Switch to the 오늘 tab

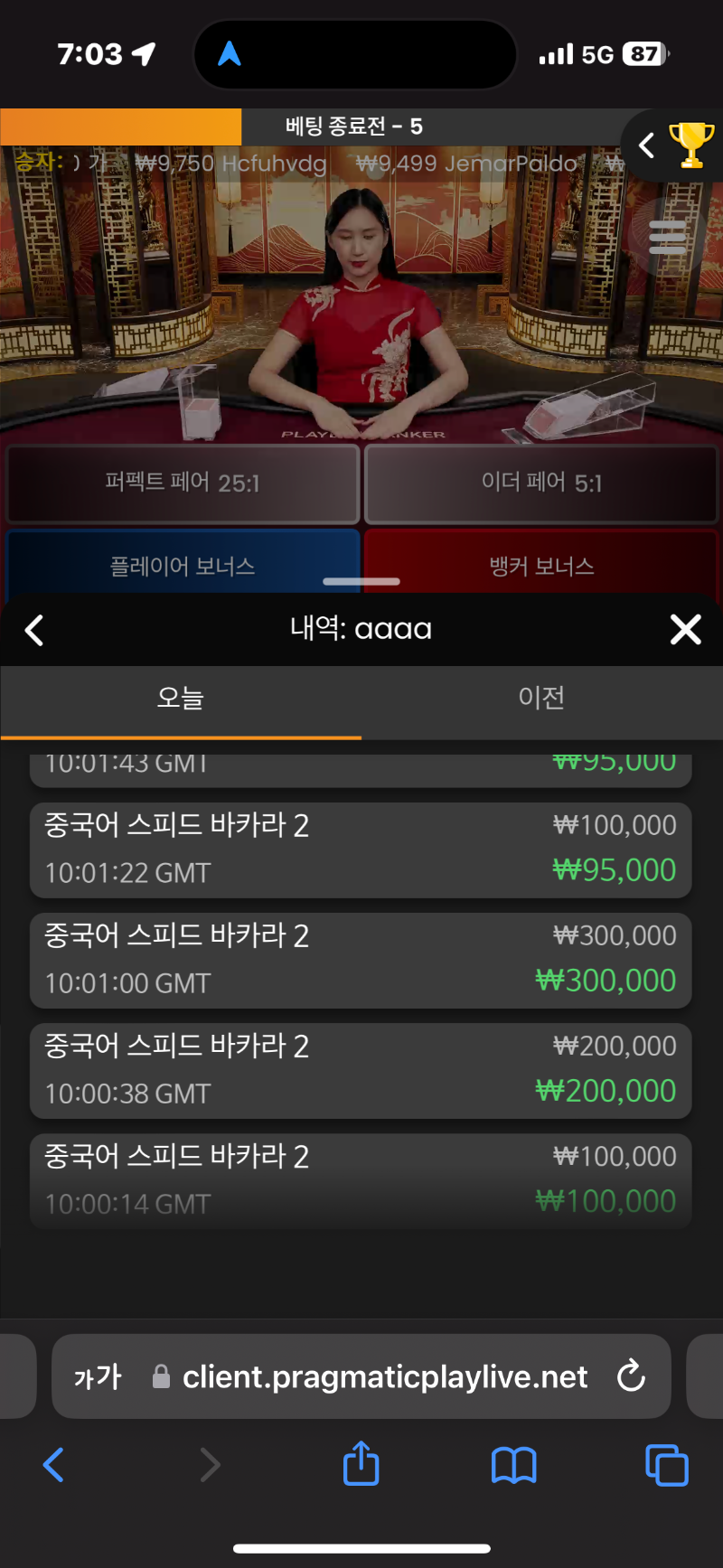[x=181, y=698]
